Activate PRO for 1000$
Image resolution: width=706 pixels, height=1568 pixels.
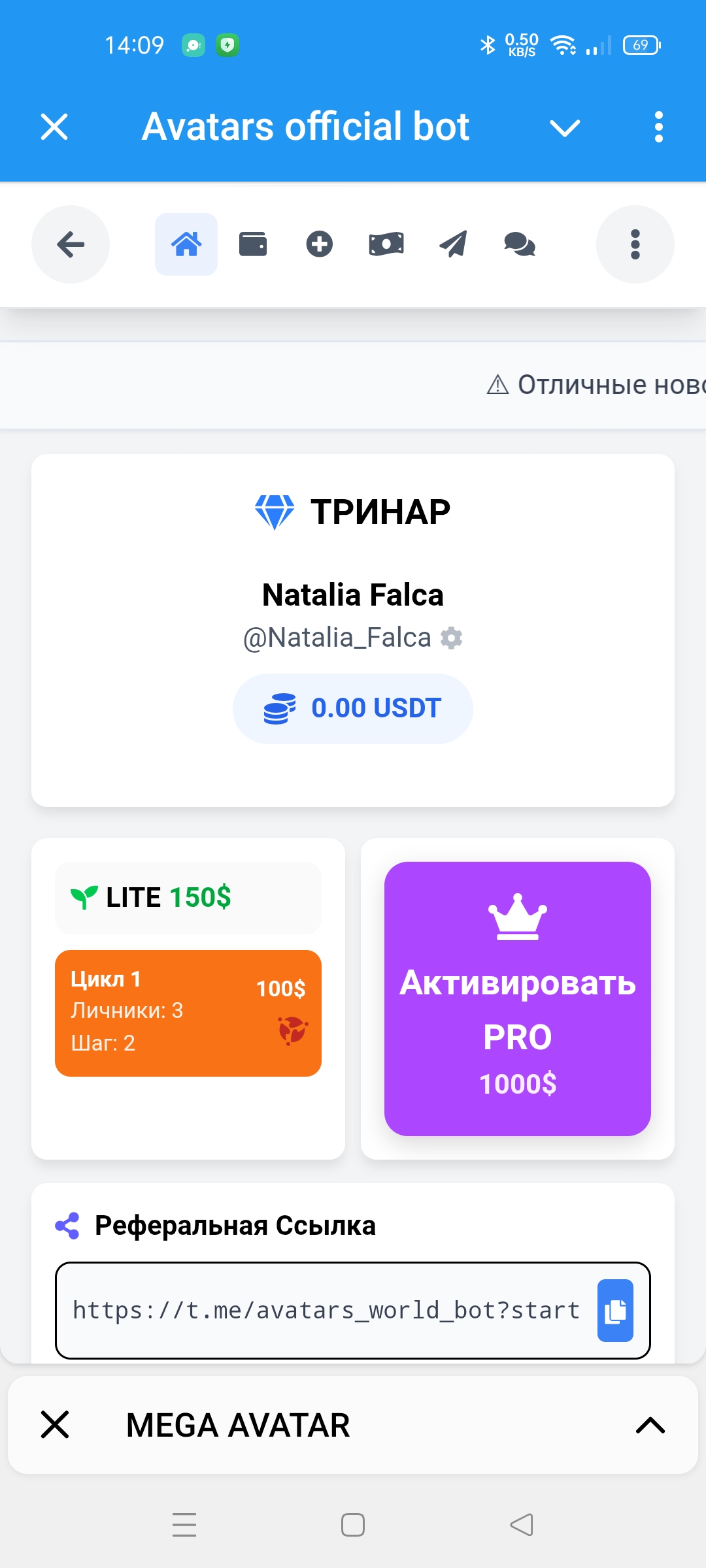(517, 998)
